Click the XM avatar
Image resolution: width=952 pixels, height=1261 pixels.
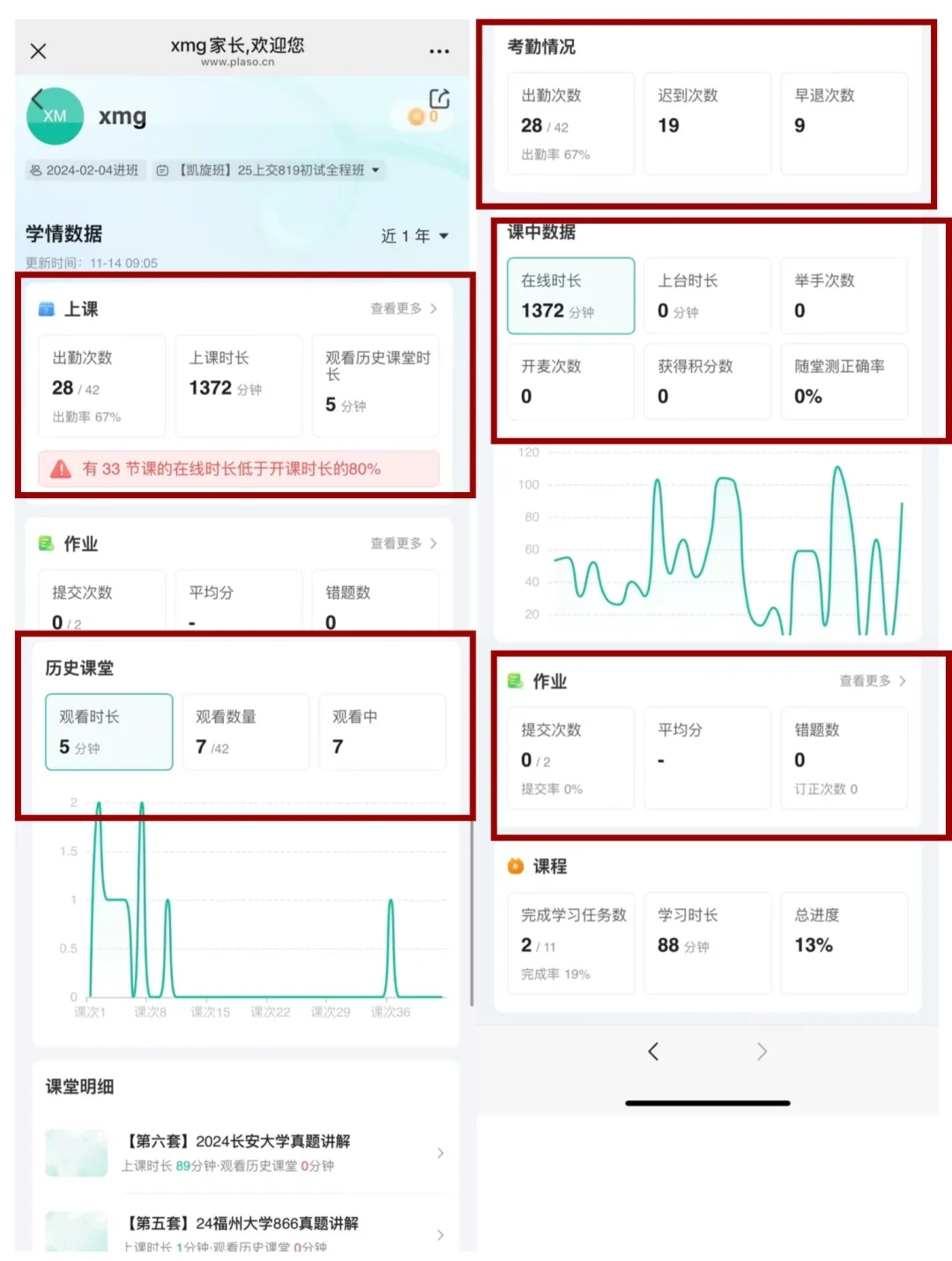[x=55, y=116]
